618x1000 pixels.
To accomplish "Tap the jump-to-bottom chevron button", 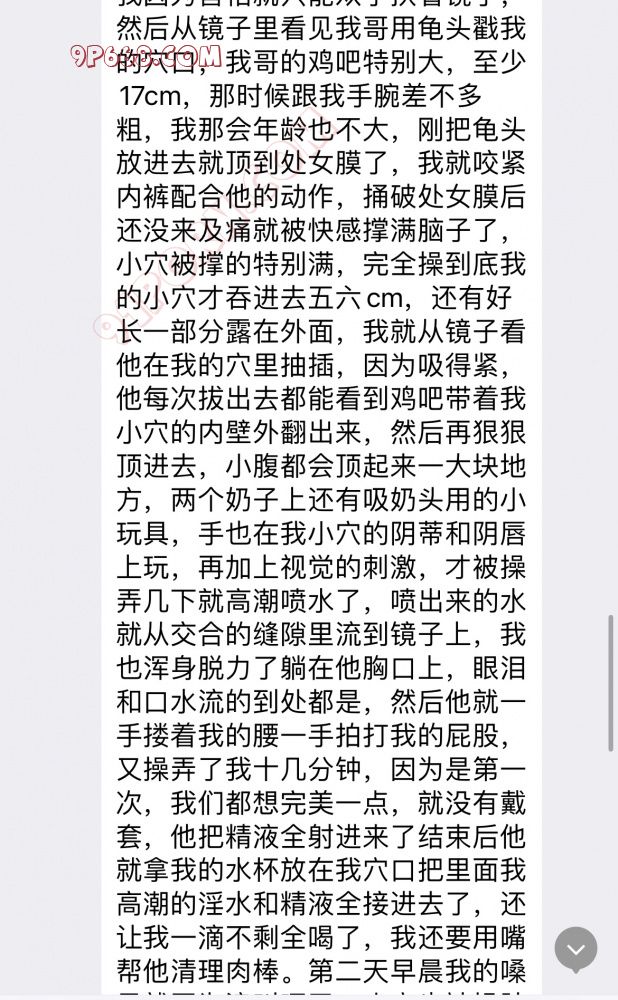I will pos(576,948).
